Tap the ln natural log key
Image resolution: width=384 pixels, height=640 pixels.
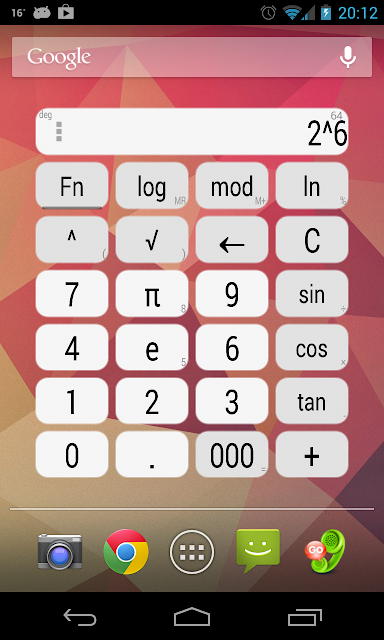(x=312, y=186)
